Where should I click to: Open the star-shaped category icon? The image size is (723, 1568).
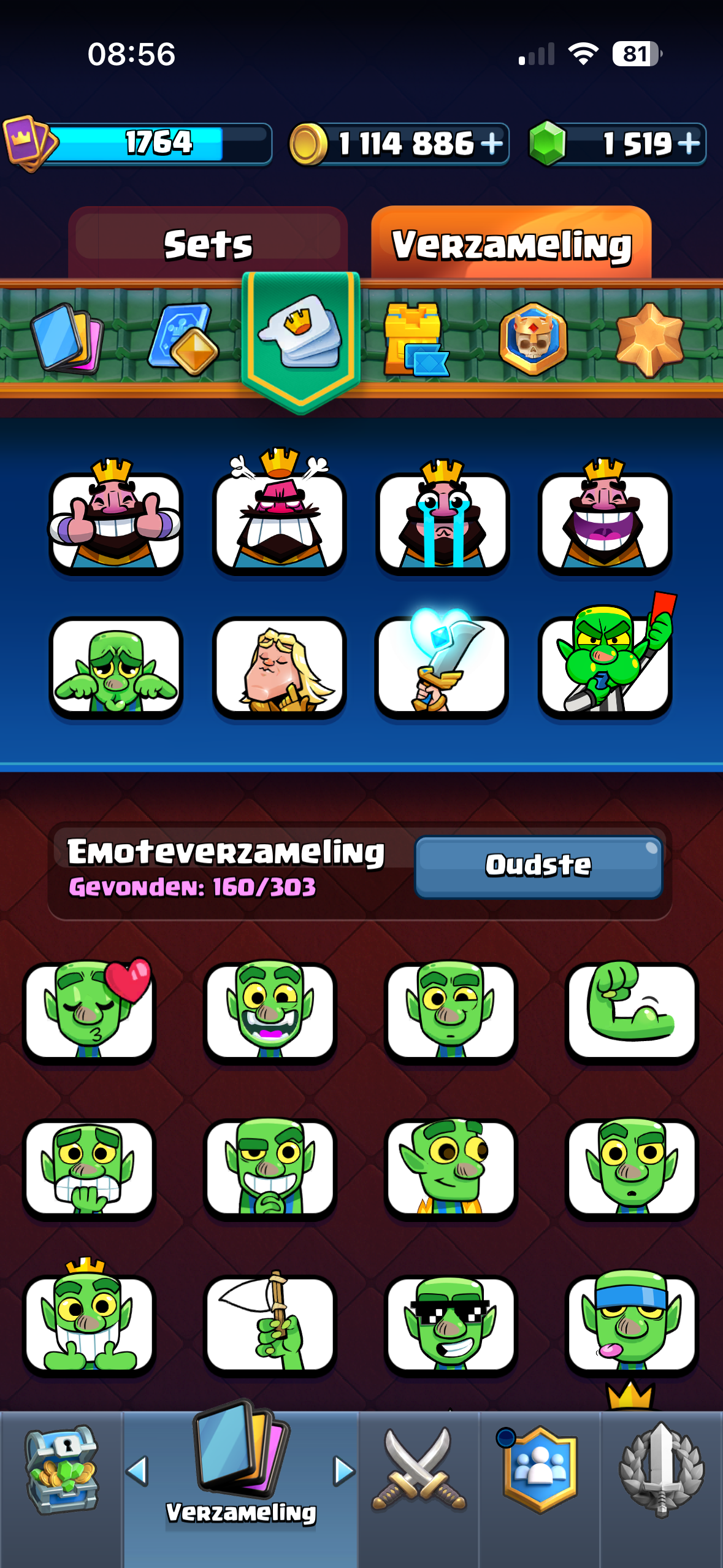click(x=649, y=339)
